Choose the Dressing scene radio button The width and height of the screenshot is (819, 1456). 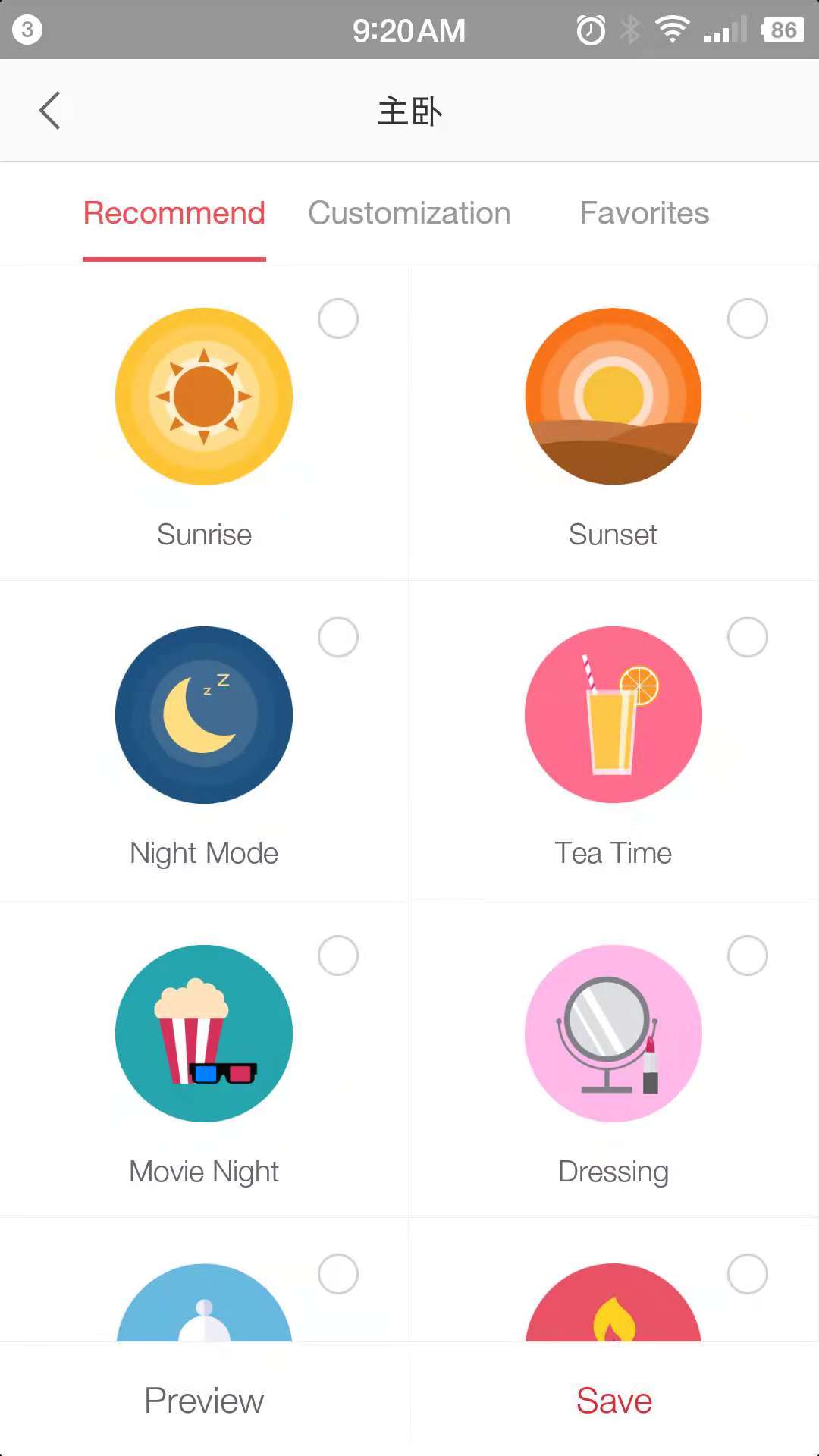click(748, 955)
